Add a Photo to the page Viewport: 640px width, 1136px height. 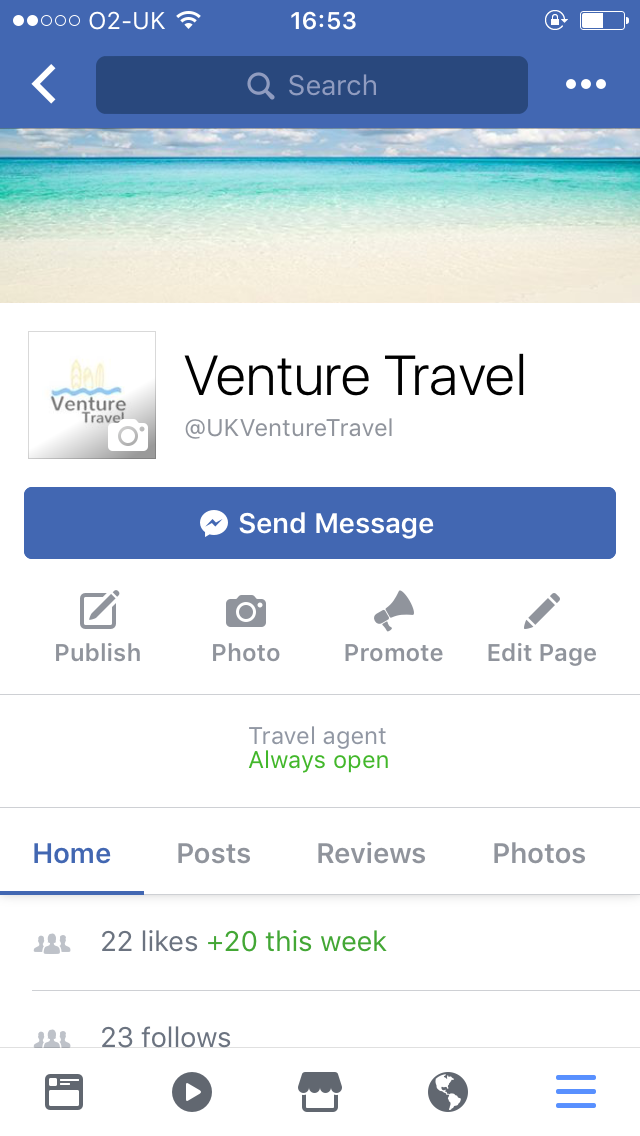[246, 627]
